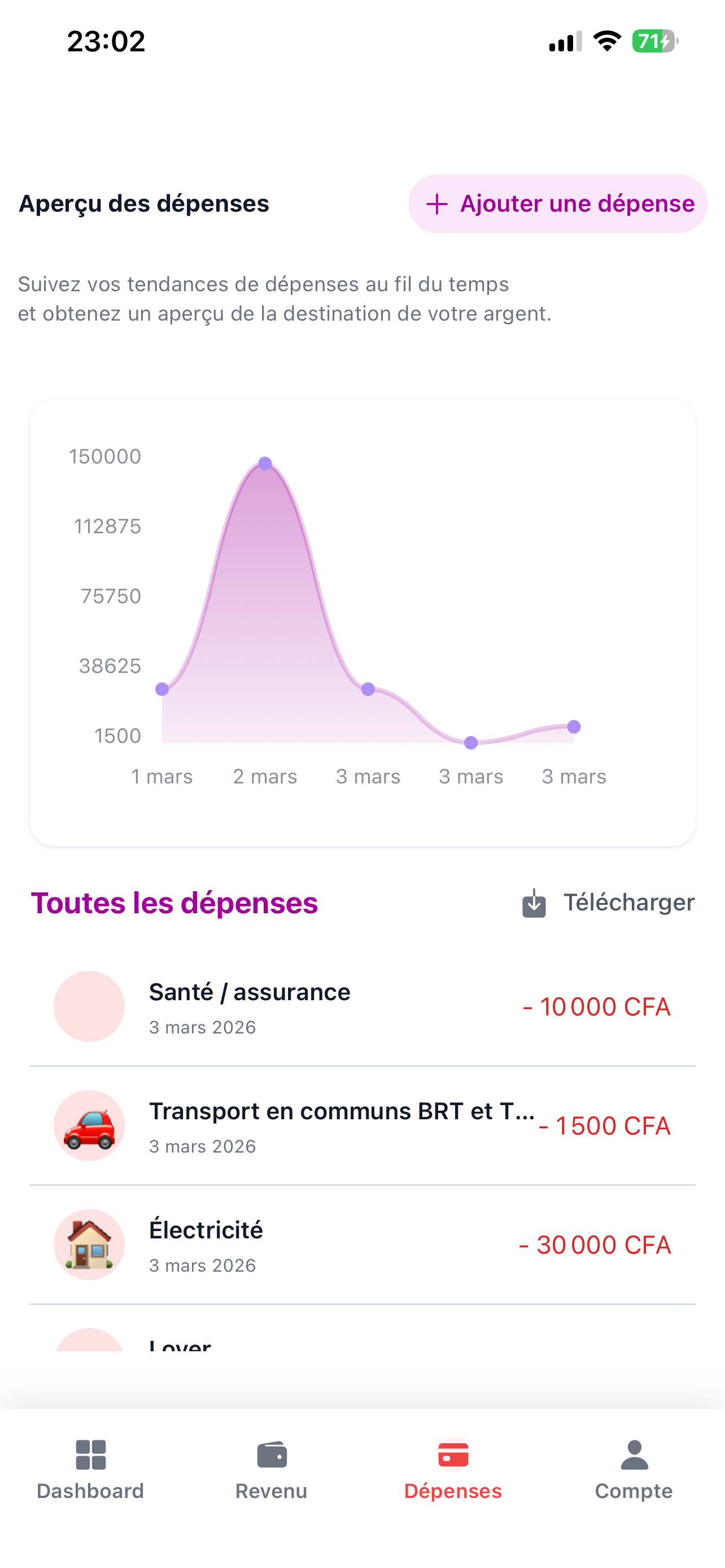Open the Santé / assurance expense

[x=363, y=1007]
